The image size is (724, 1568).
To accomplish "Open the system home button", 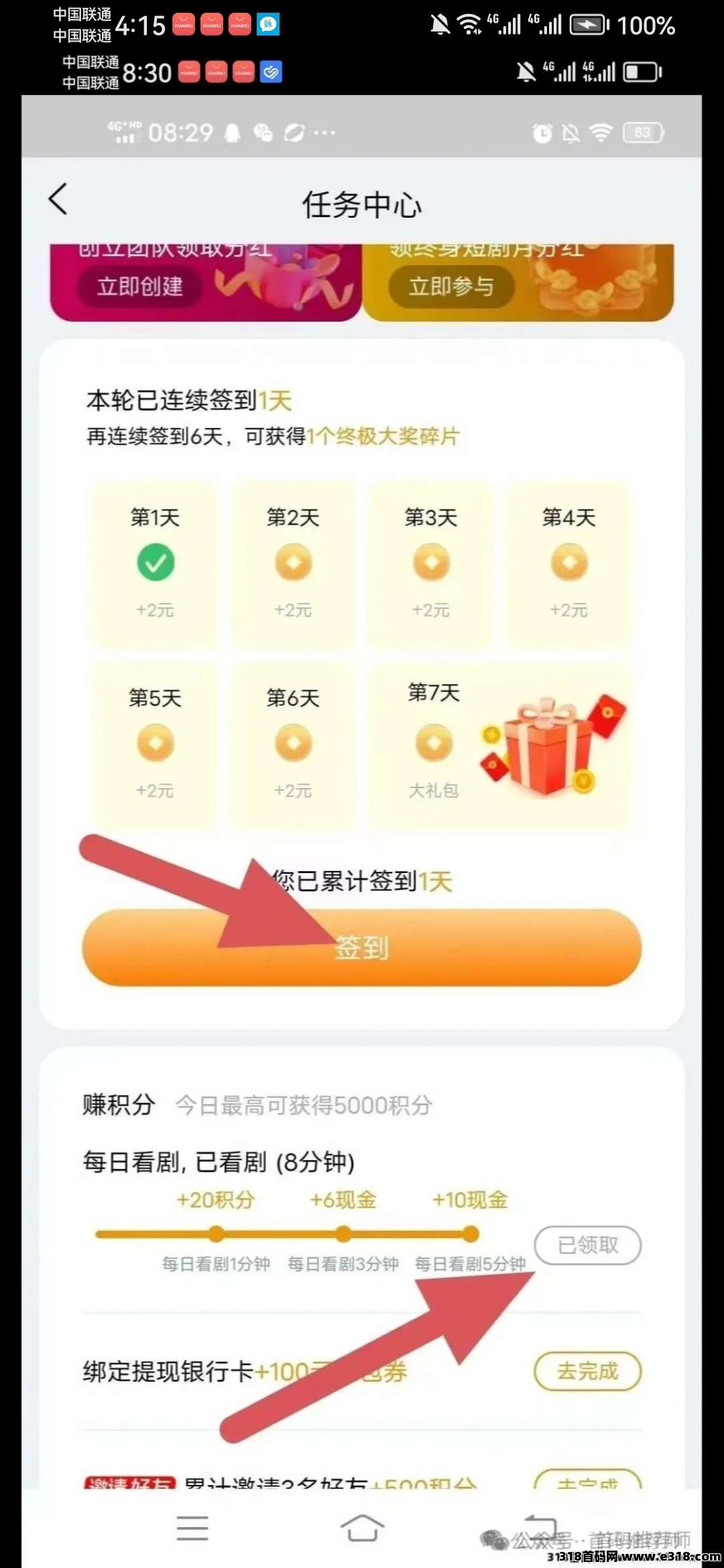I will pos(362,1528).
